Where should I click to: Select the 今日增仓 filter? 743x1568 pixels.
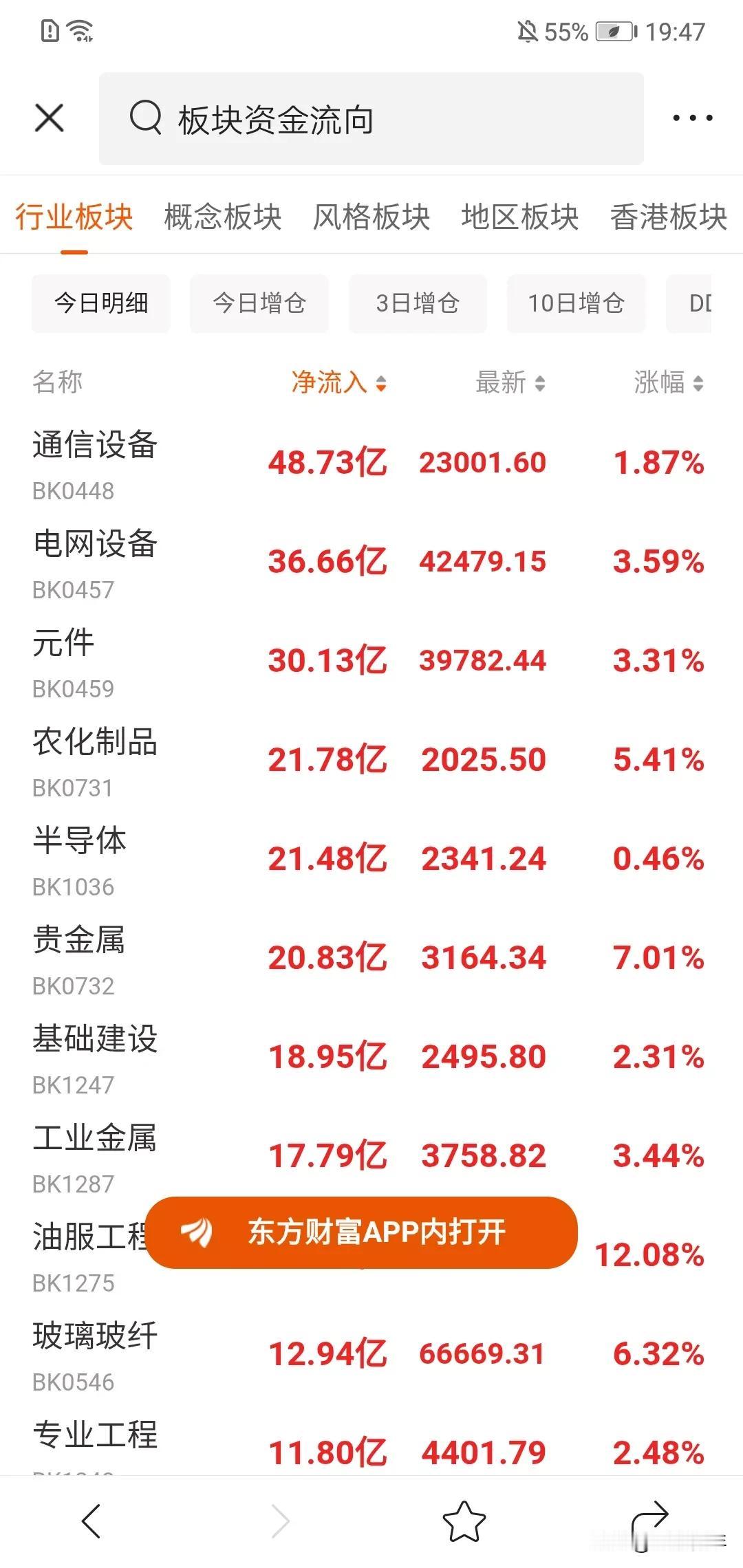pos(259,303)
